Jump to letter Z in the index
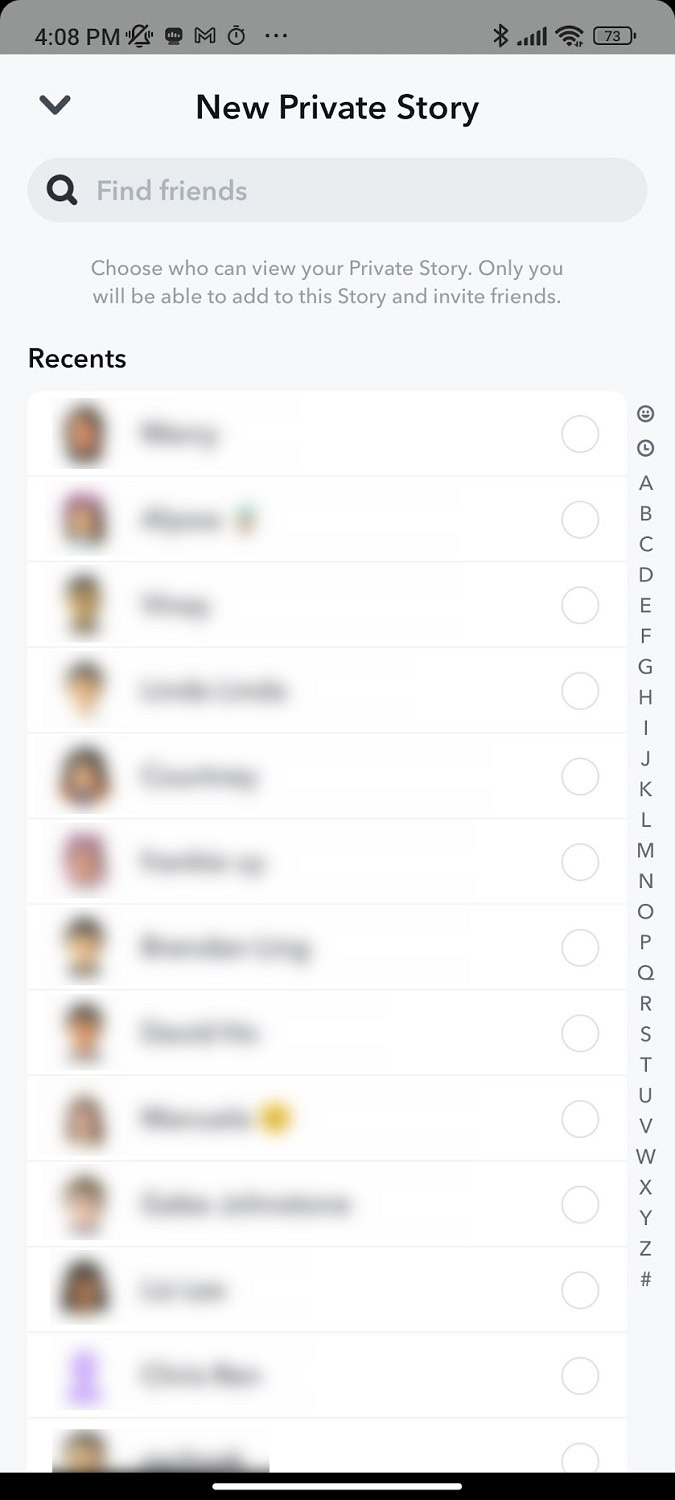 [x=646, y=1248]
